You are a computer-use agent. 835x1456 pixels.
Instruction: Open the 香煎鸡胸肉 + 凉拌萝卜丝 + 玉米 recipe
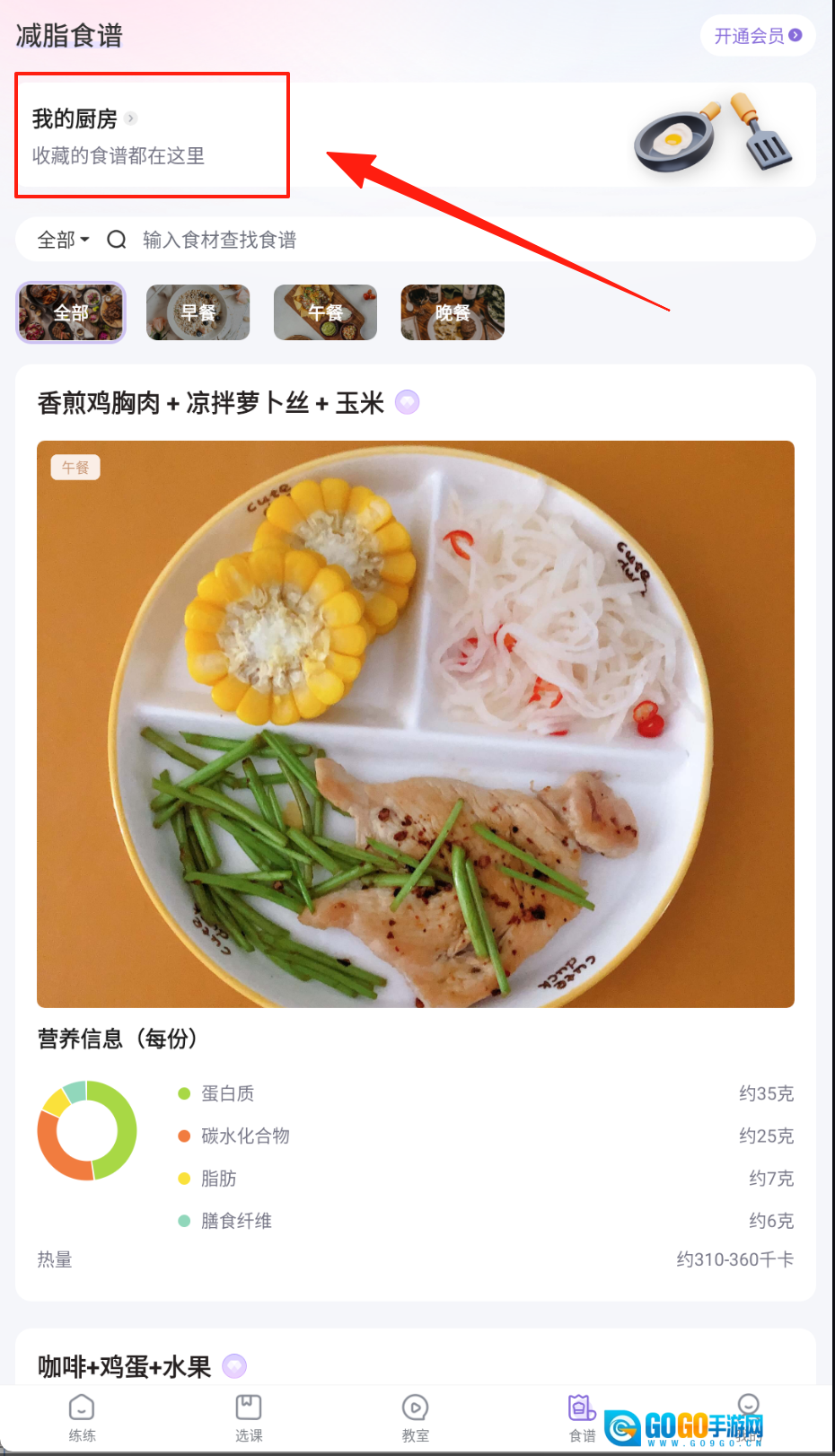click(415, 724)
